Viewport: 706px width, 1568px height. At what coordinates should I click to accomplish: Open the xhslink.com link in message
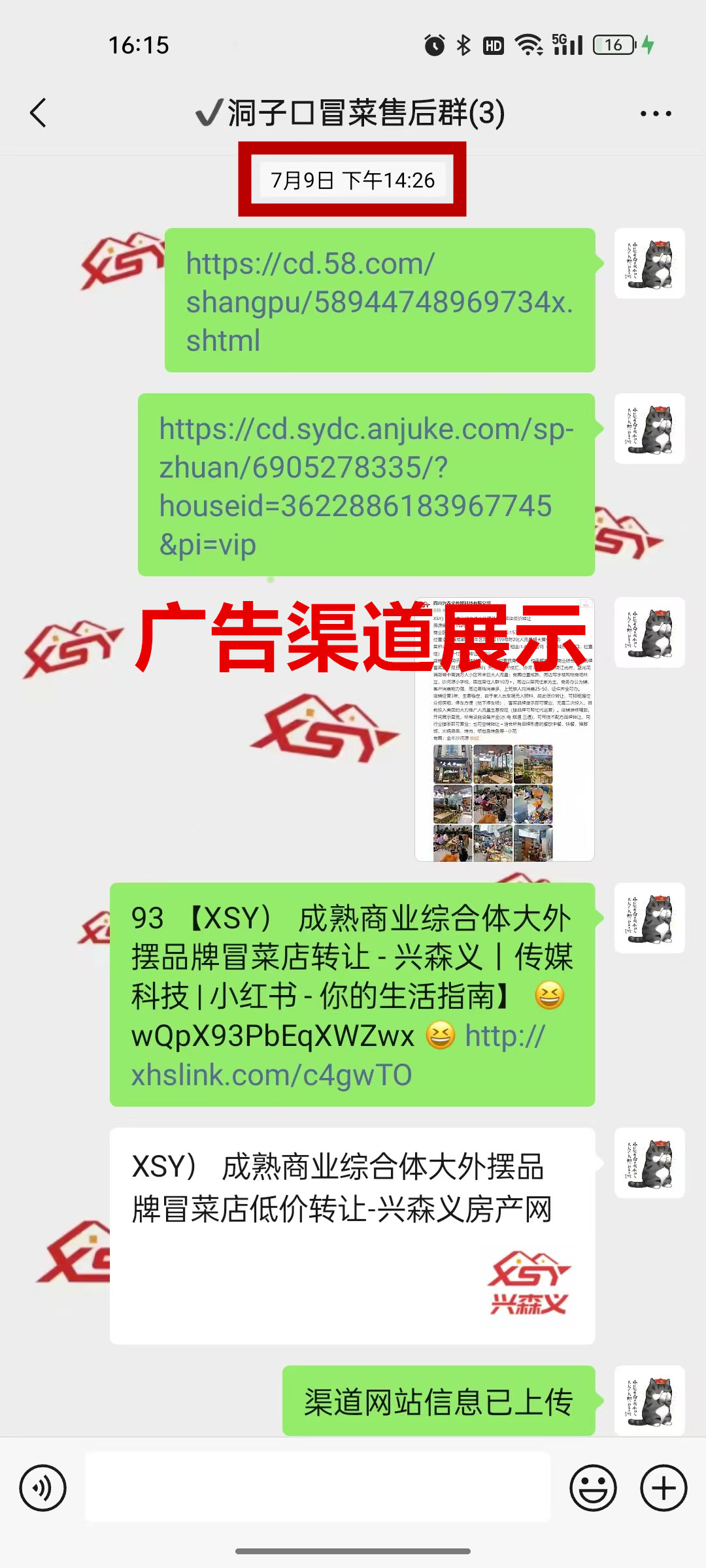point(271,1075)
